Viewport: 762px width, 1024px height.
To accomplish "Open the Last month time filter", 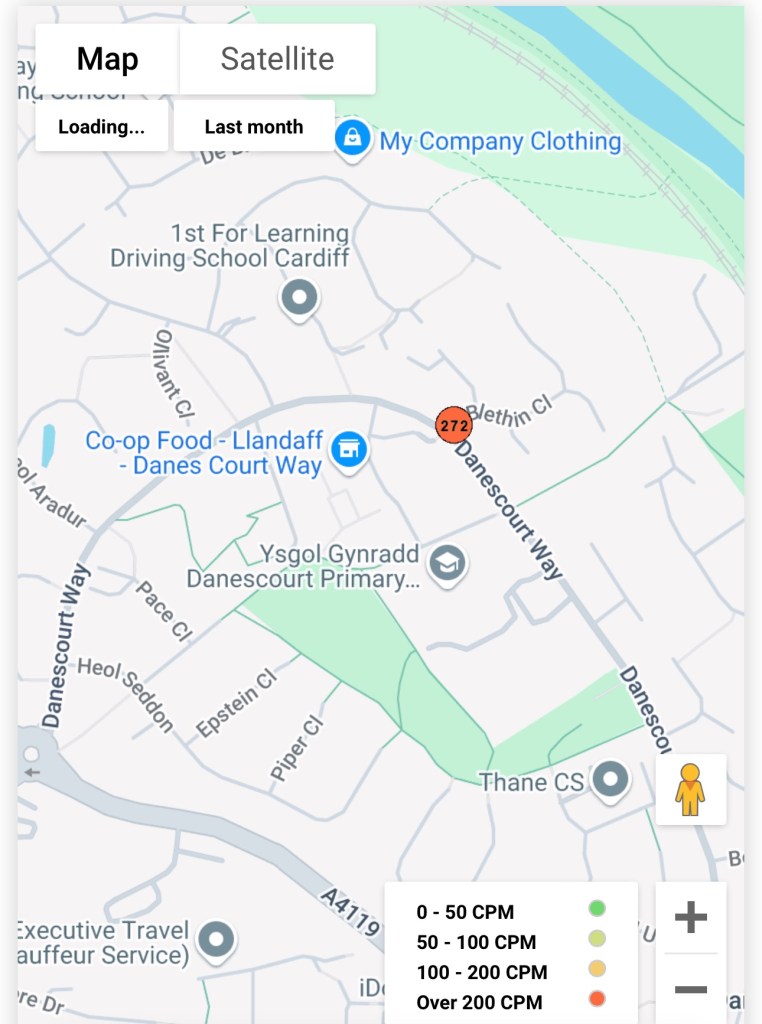I will [x=253, y=127].
